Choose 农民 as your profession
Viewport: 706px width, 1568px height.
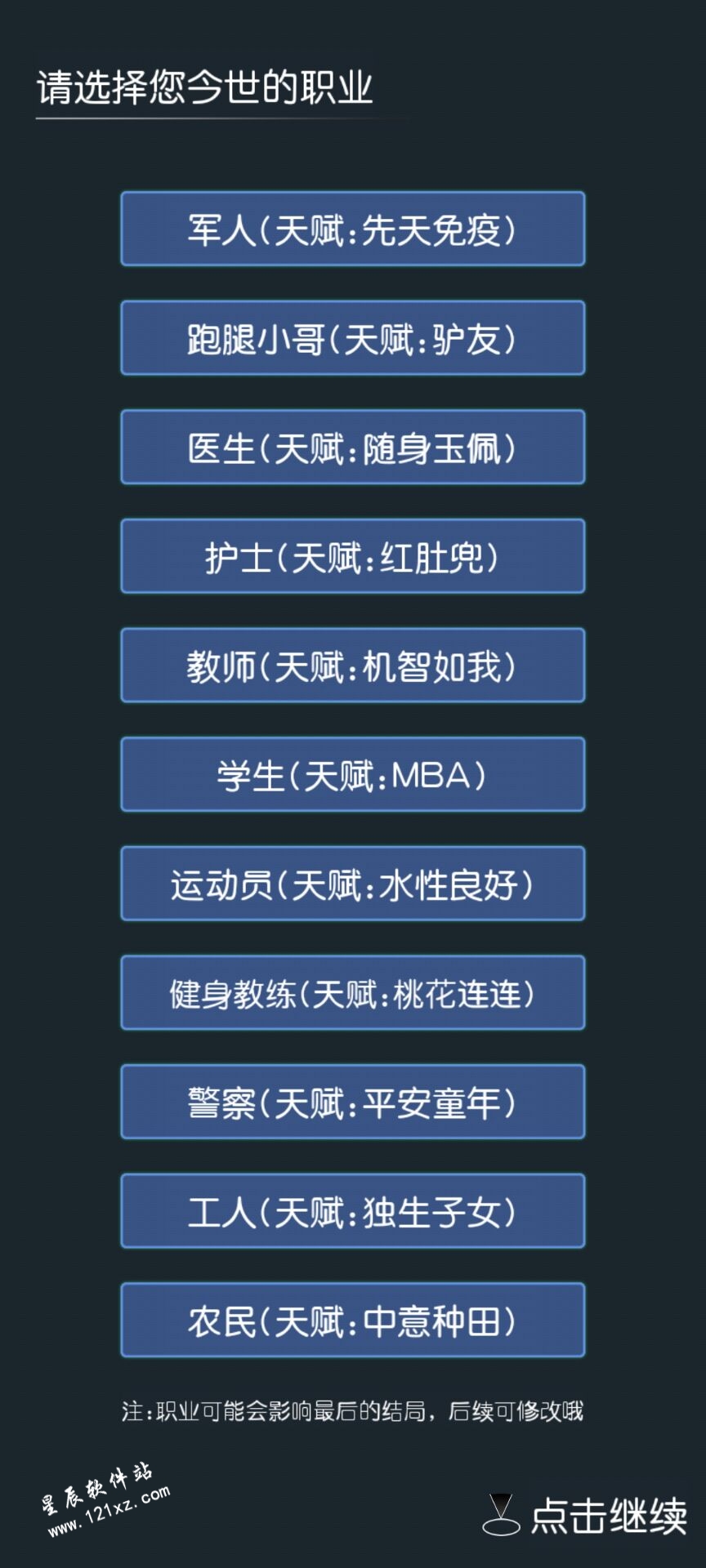pos(353,1320)
